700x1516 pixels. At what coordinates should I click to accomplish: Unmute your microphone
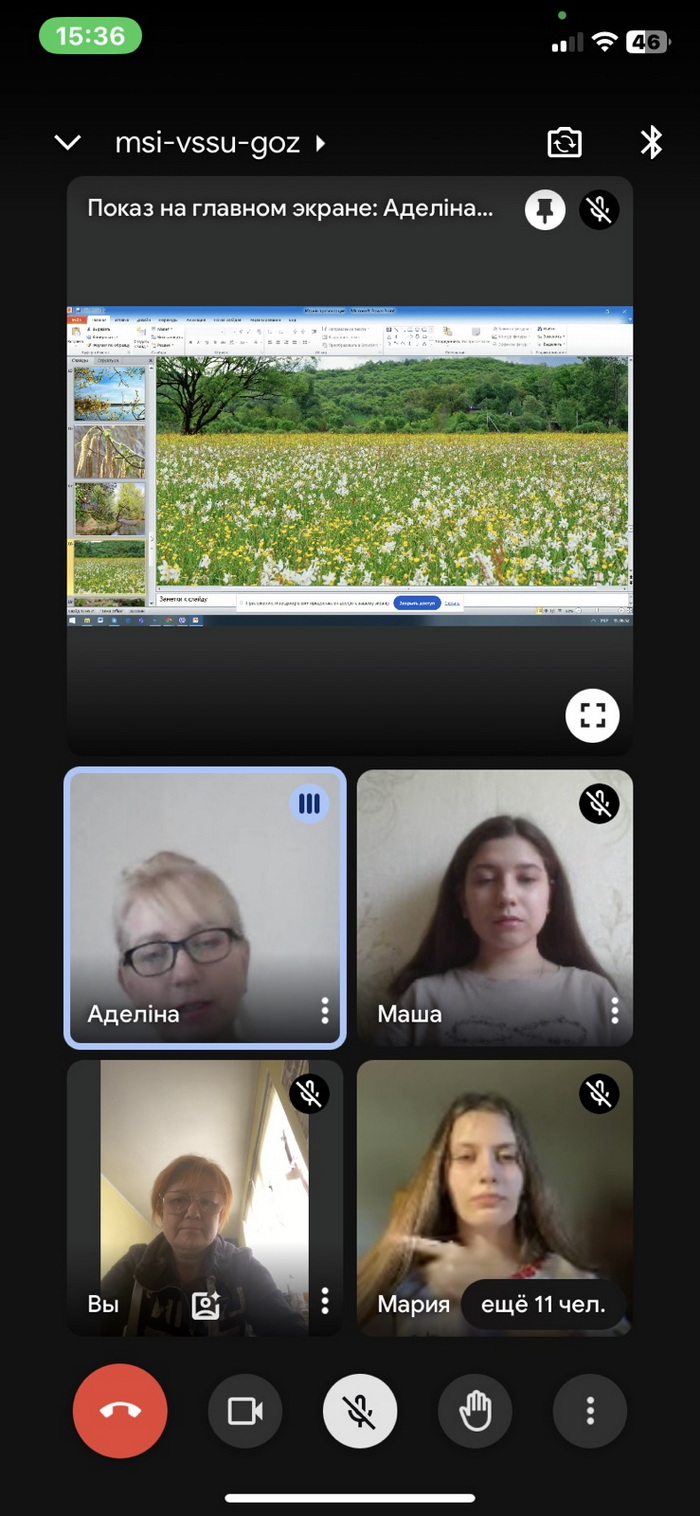pyautogui.click(x=360, y=1411)
